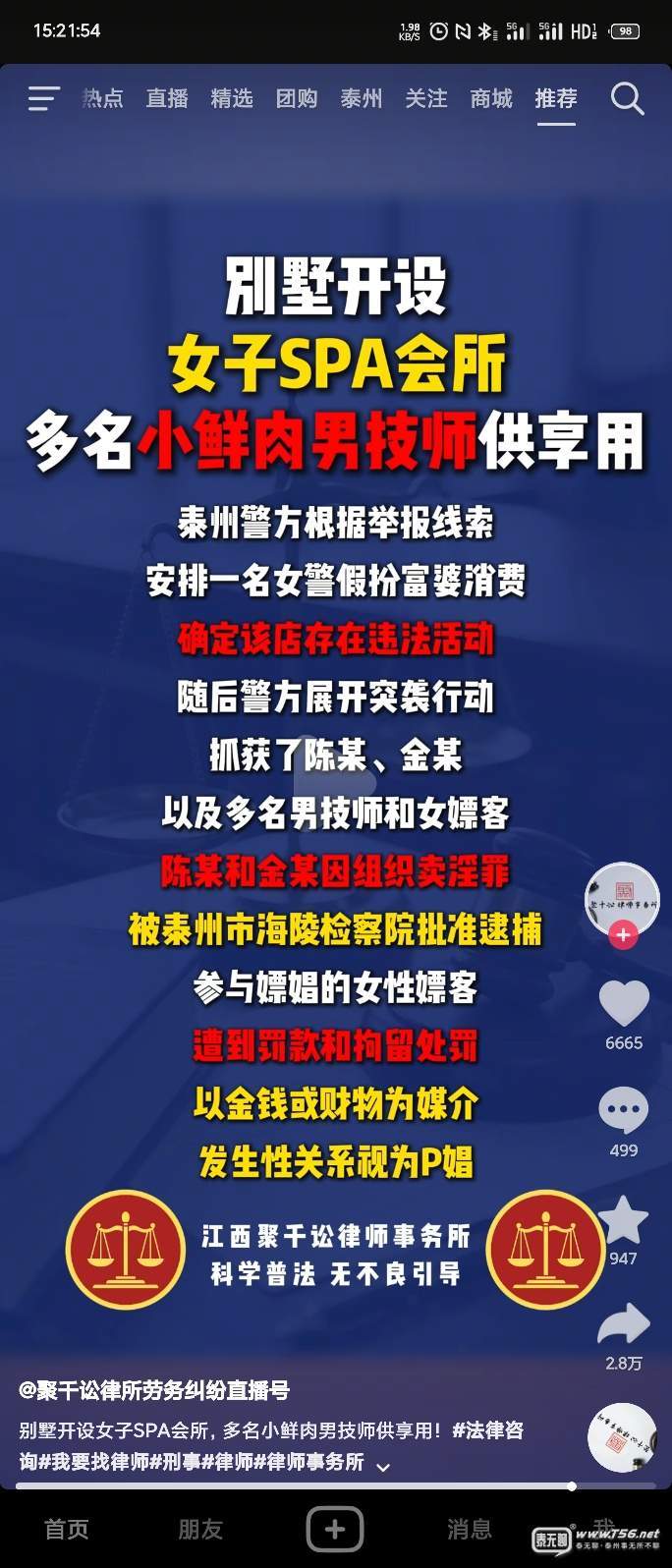Switch to the 关注 tab
This screenshot has width=672, height=1568.
426,98
